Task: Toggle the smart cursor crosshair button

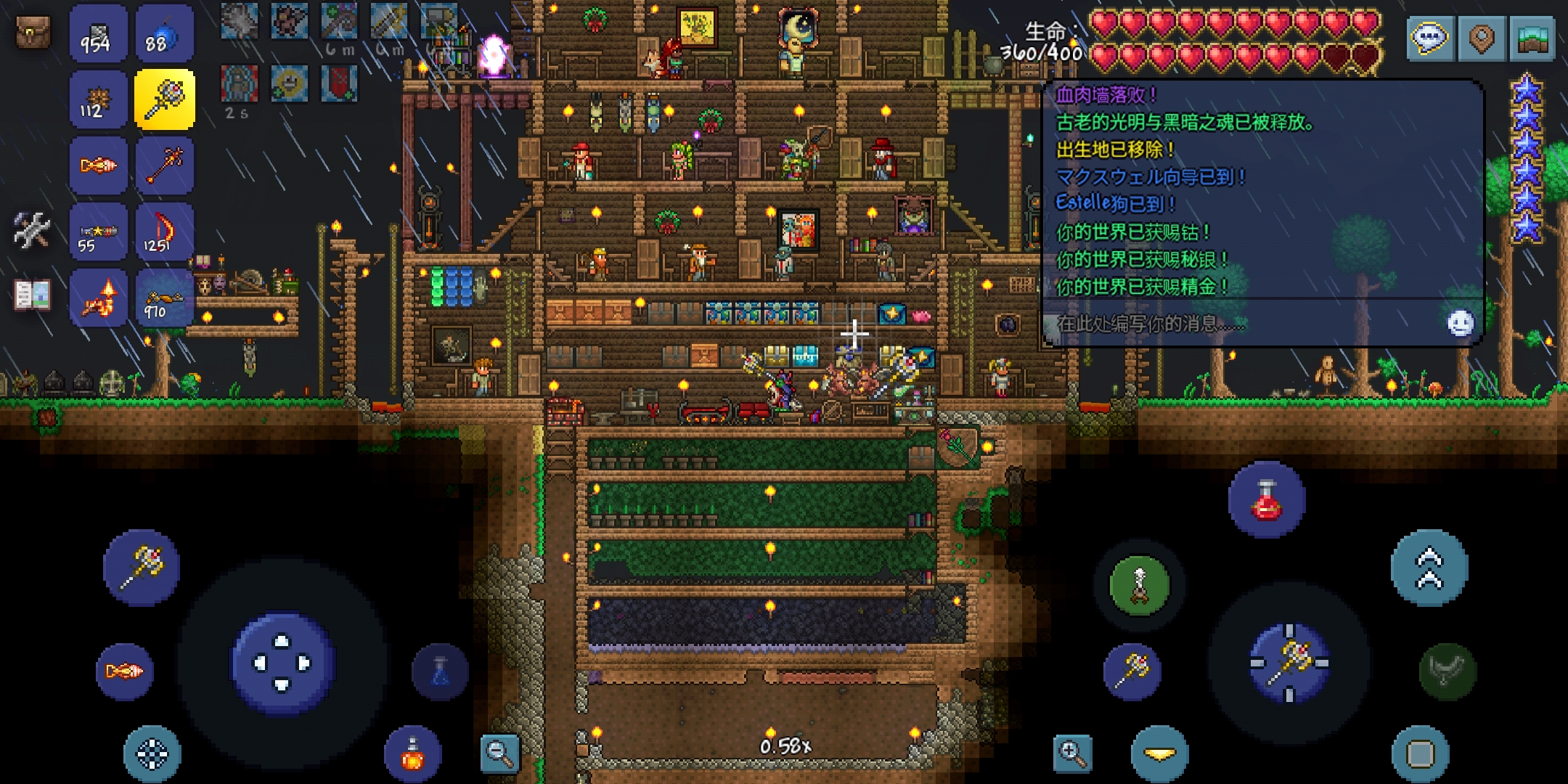Action: pos(152,755)
